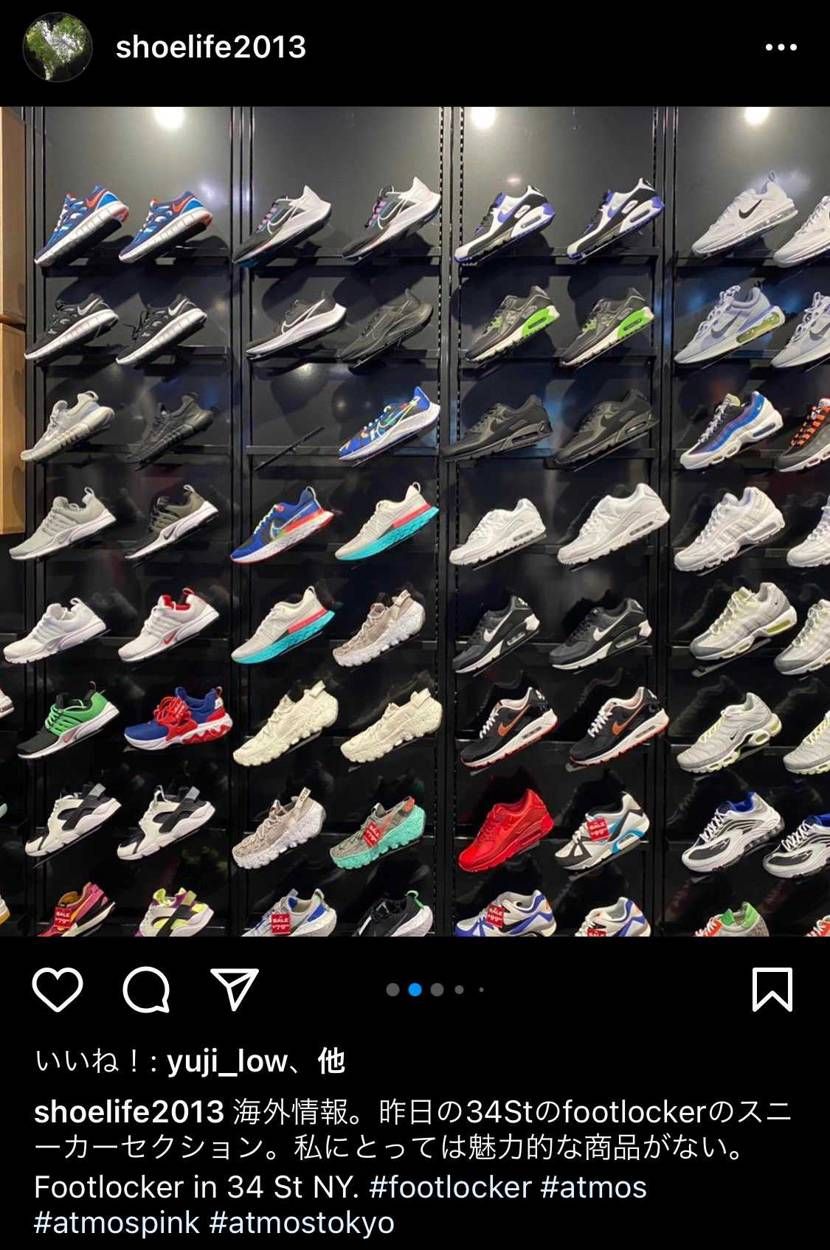Viewport: 830px width, 1250px height.
Task: Open the #footlocker hashtag
Action: tap(451, 1187)
